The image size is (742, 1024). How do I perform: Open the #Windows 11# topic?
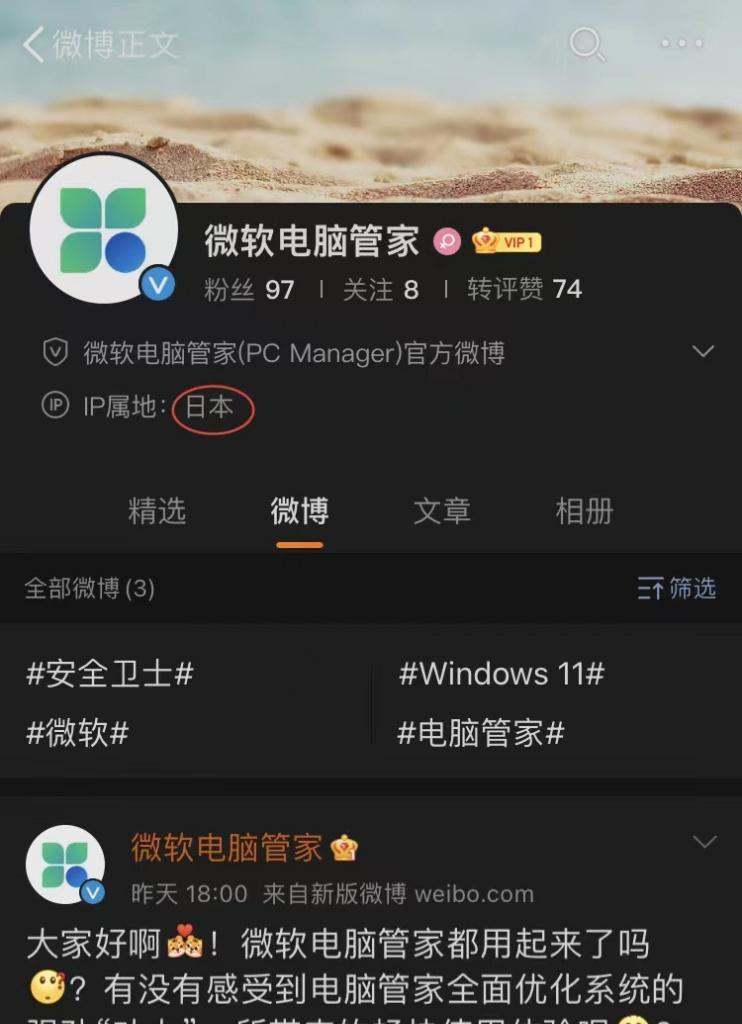pos(501,674)
